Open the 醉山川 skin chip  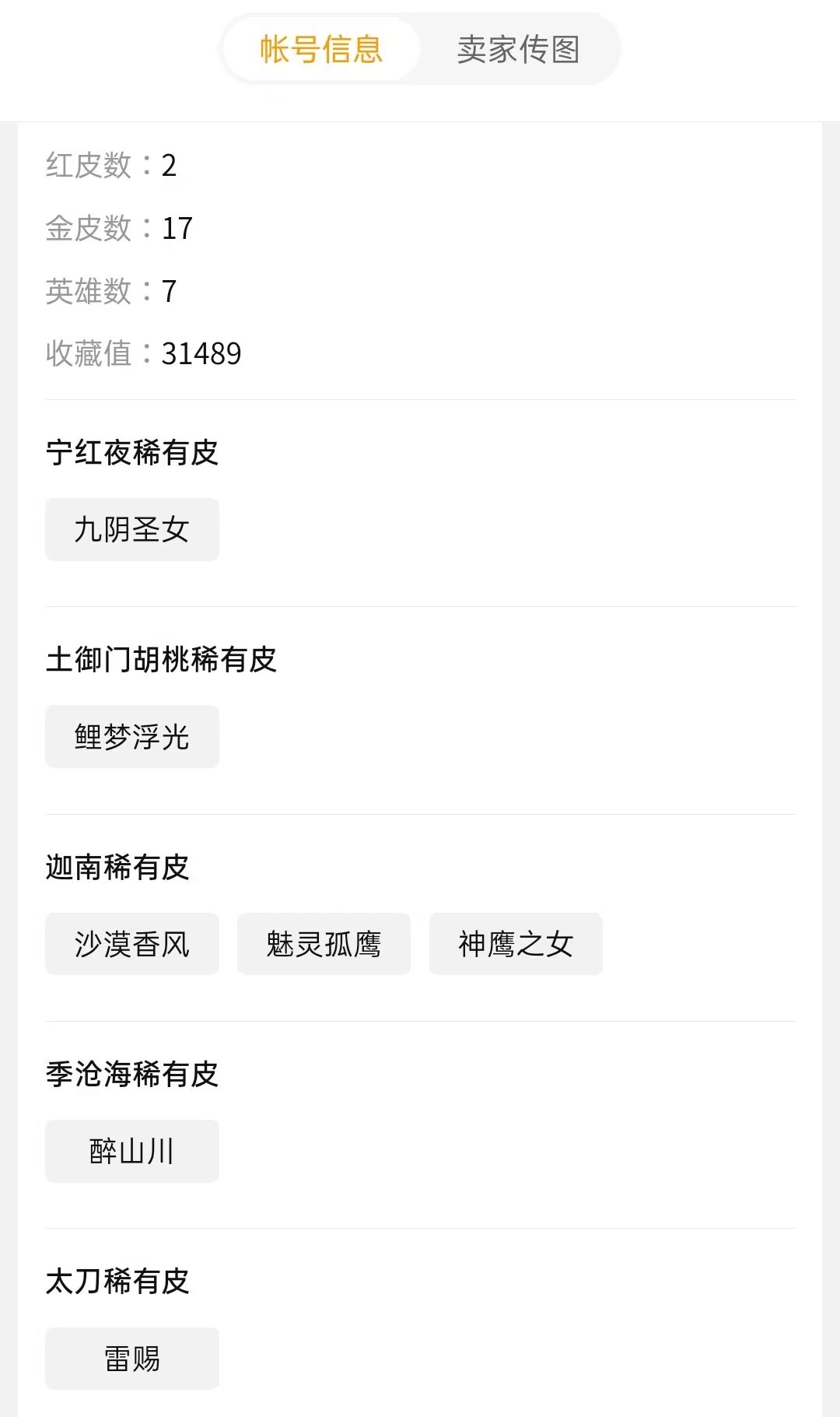[x=132, y=1151]
